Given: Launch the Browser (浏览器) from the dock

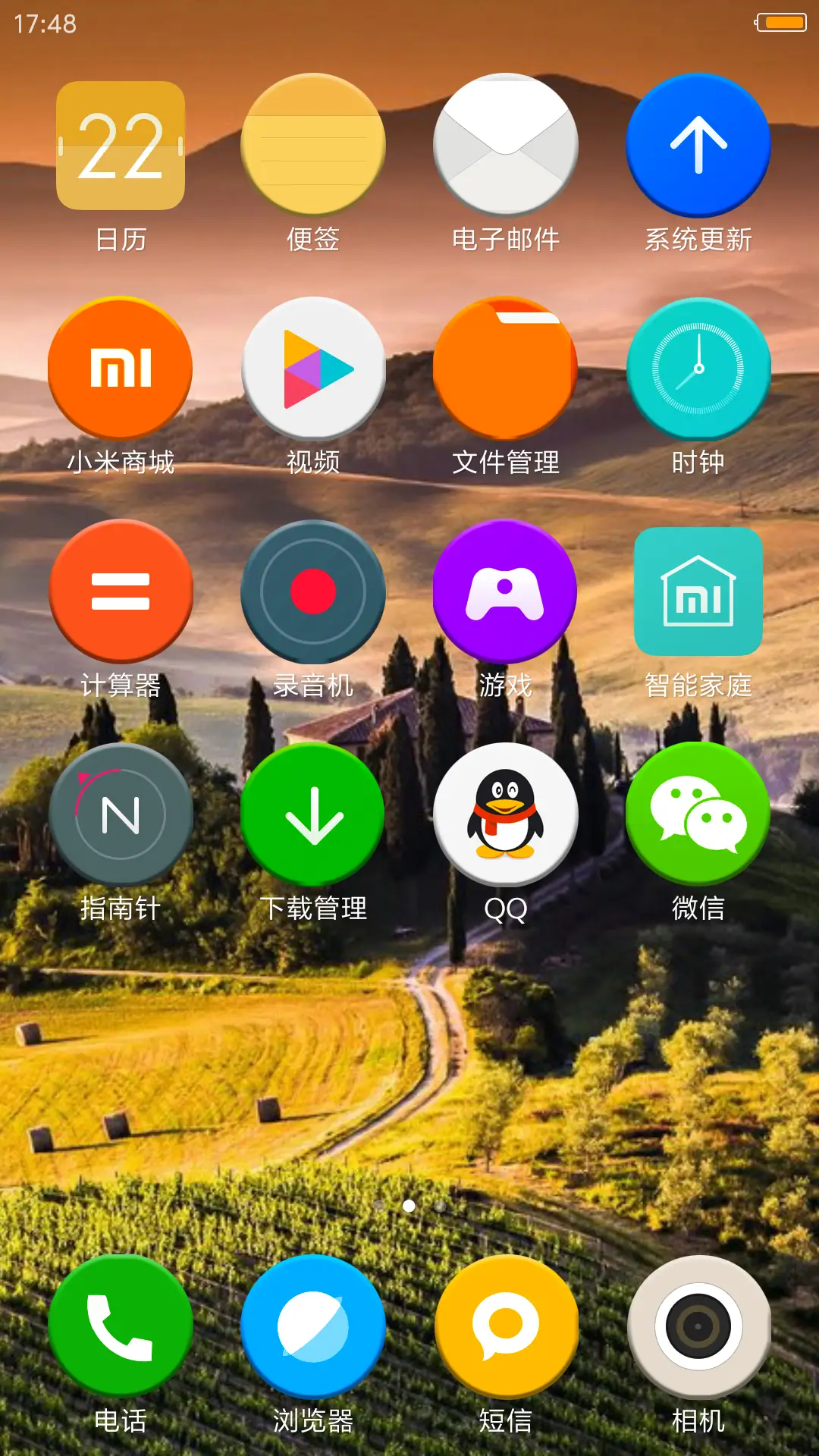Looking at the screenshot, I should tap(312, 1323).
